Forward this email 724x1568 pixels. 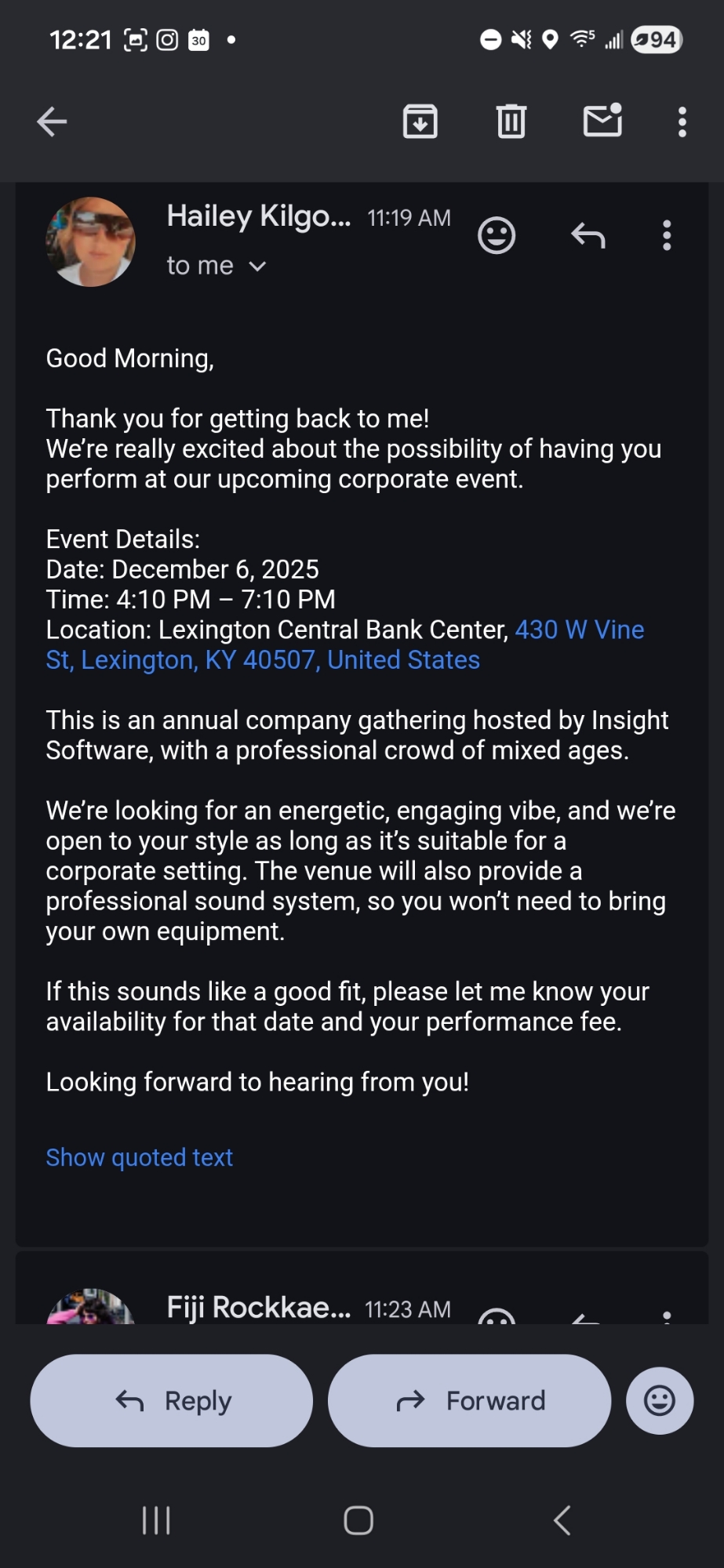pos(469,1400)
